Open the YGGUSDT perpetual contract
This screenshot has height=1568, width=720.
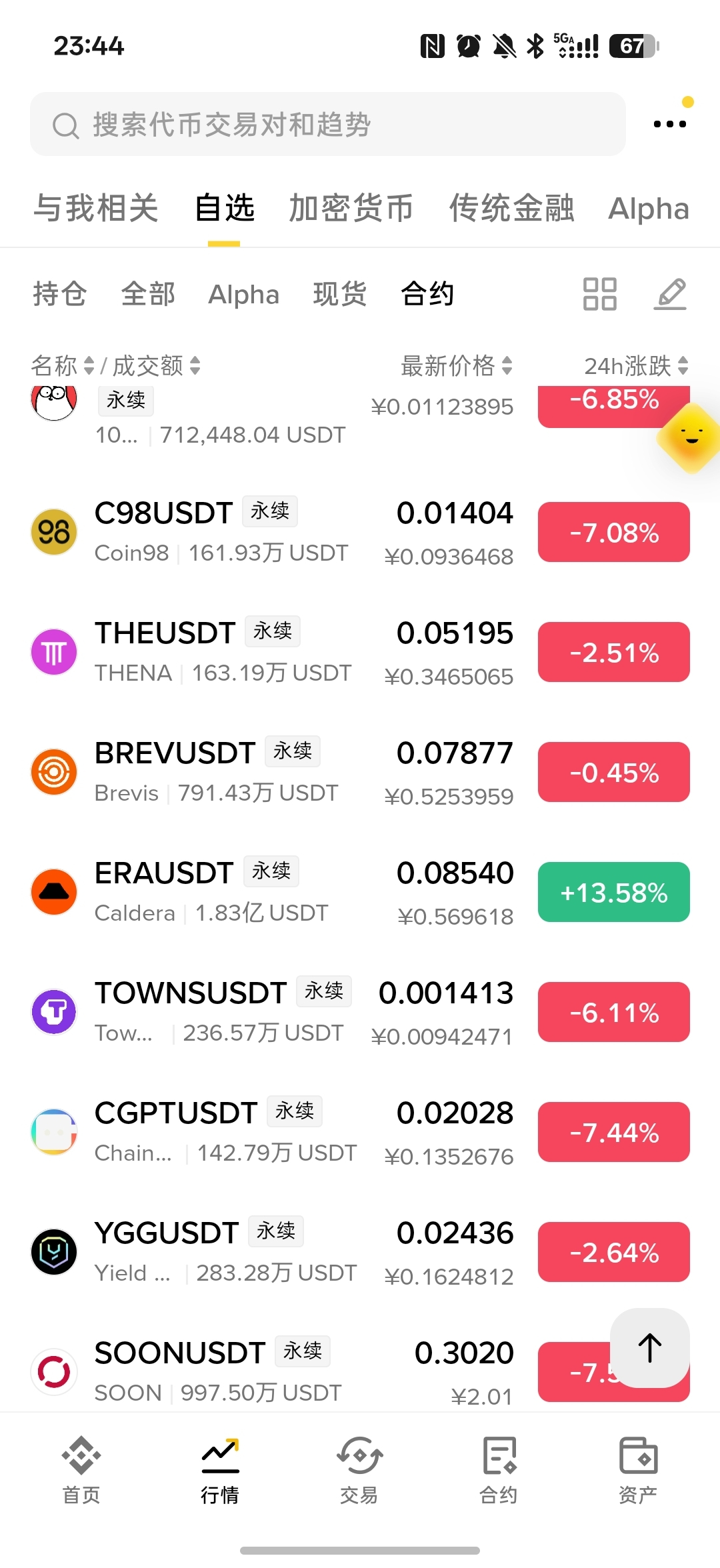coord(360,1252)
